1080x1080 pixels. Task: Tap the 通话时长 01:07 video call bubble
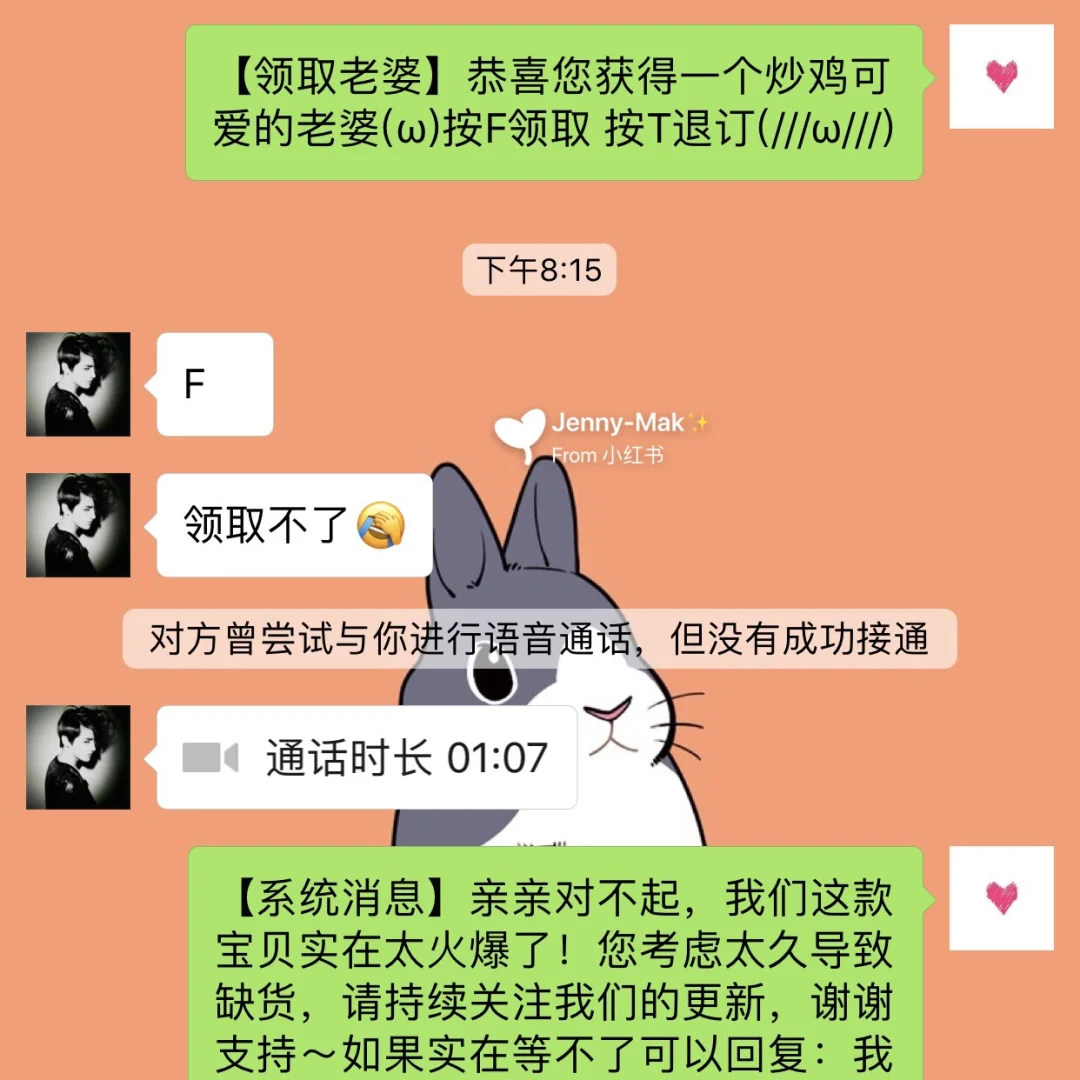367,758
